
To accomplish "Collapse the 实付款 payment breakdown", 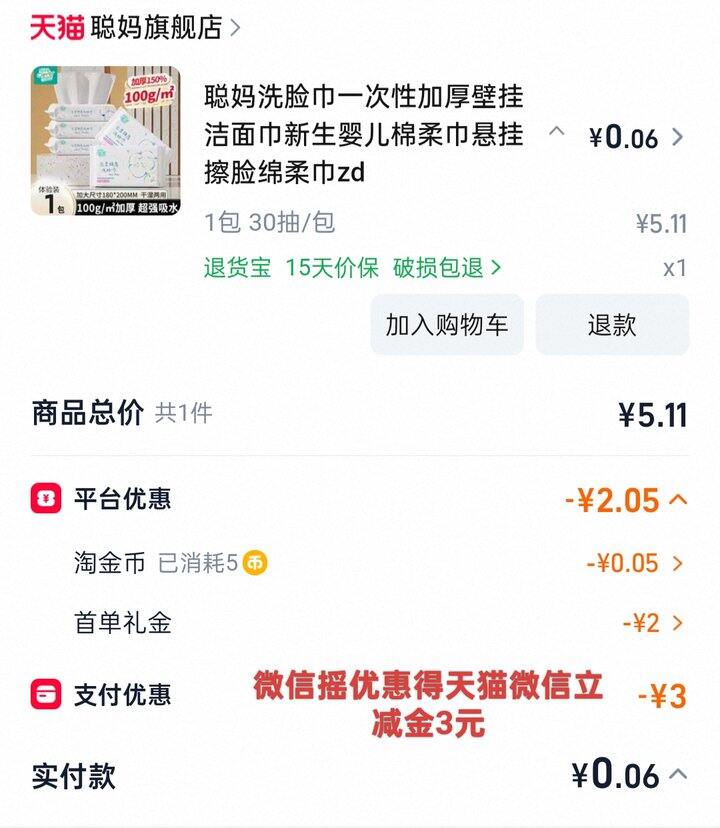I will point(678,774).
